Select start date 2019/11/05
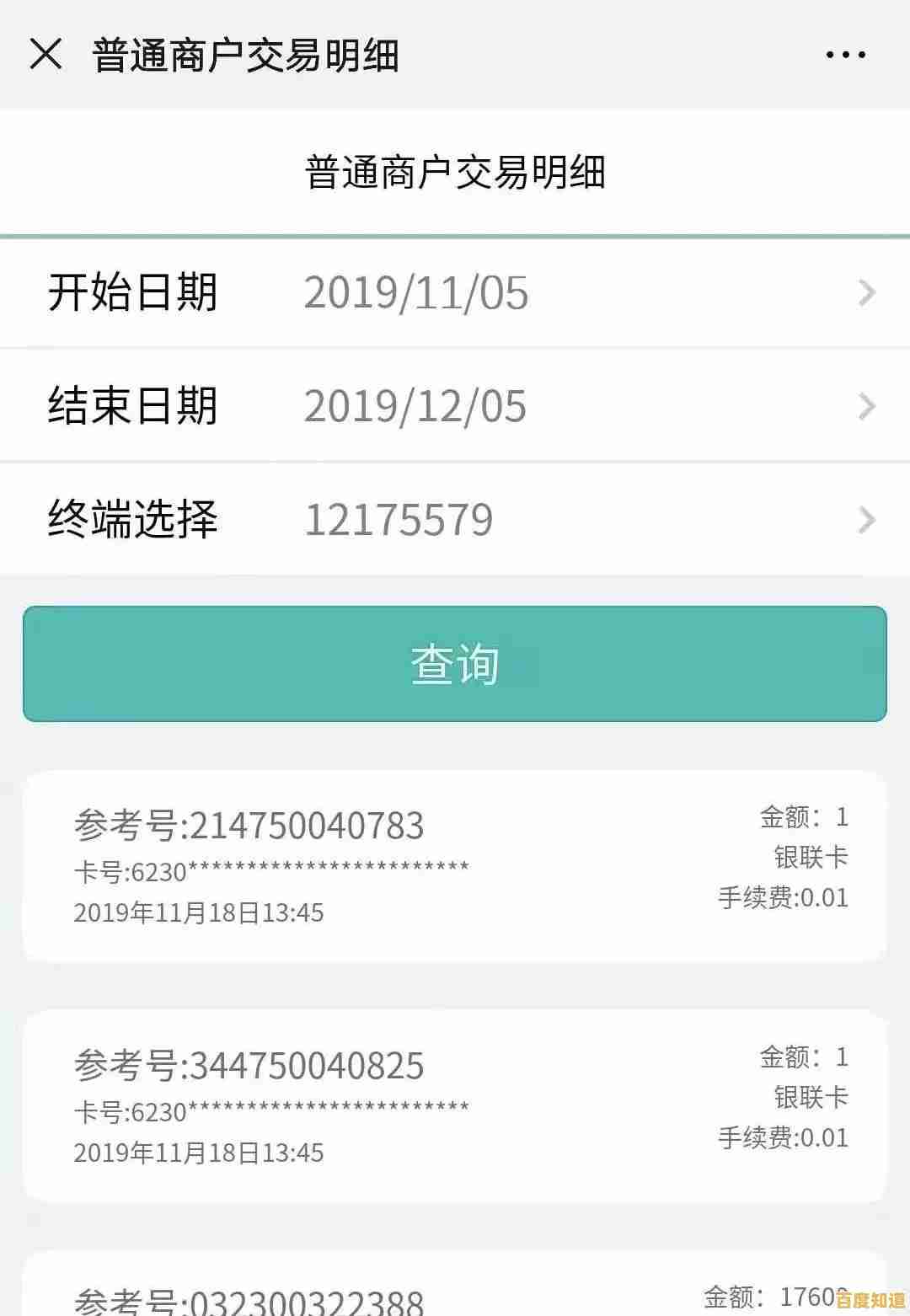910x1316 pixels. [x=416, y=293]
